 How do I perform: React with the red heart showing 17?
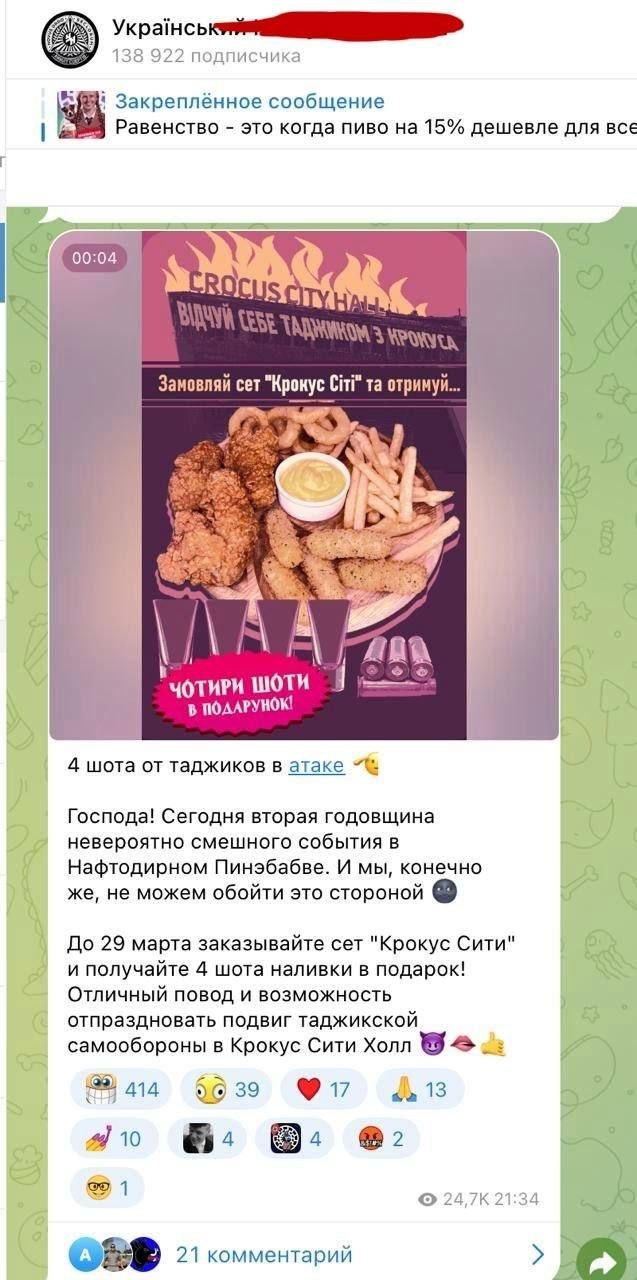(x=324, y=1089)
